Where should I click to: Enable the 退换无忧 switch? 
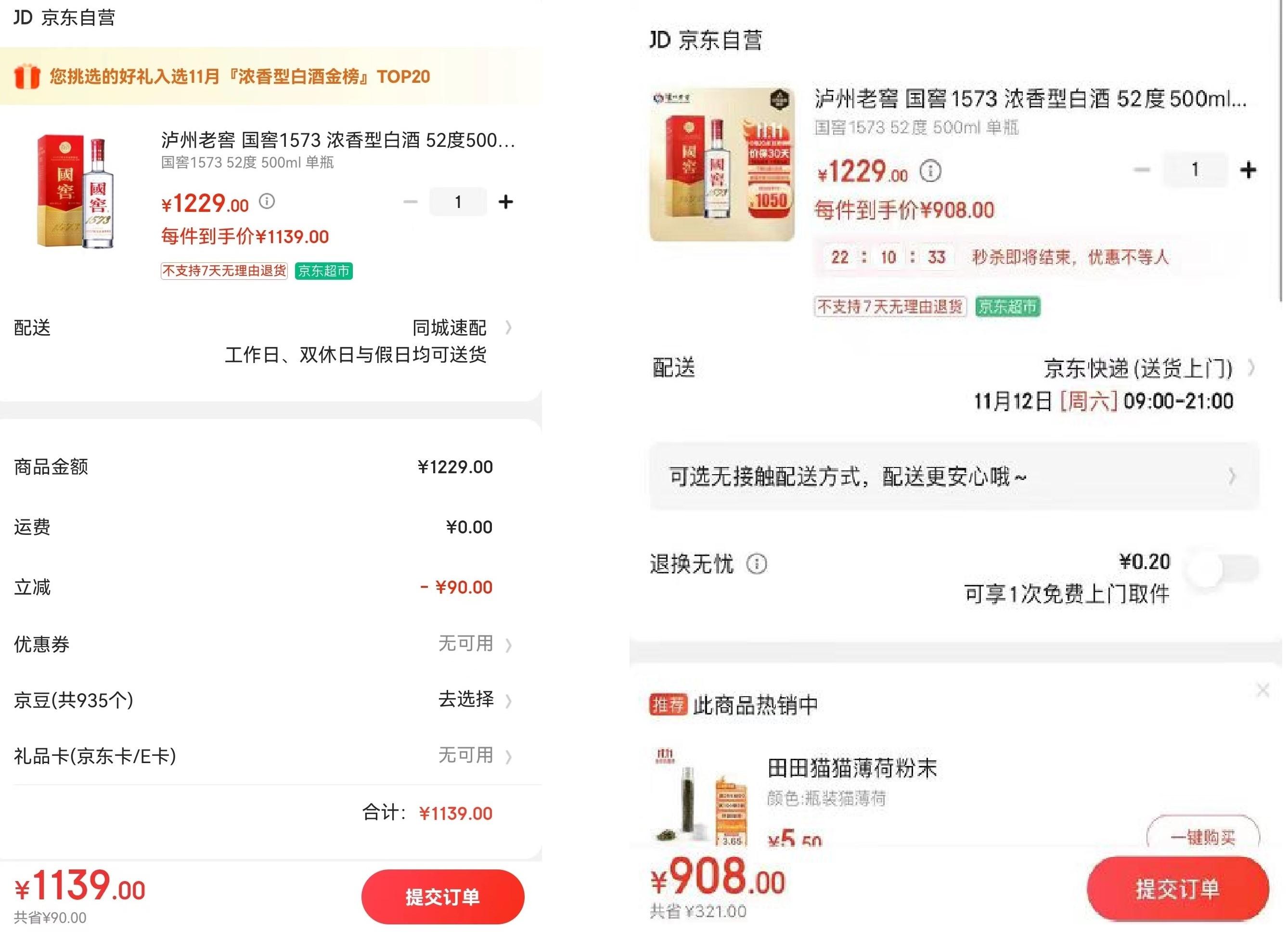[1222, 569]
